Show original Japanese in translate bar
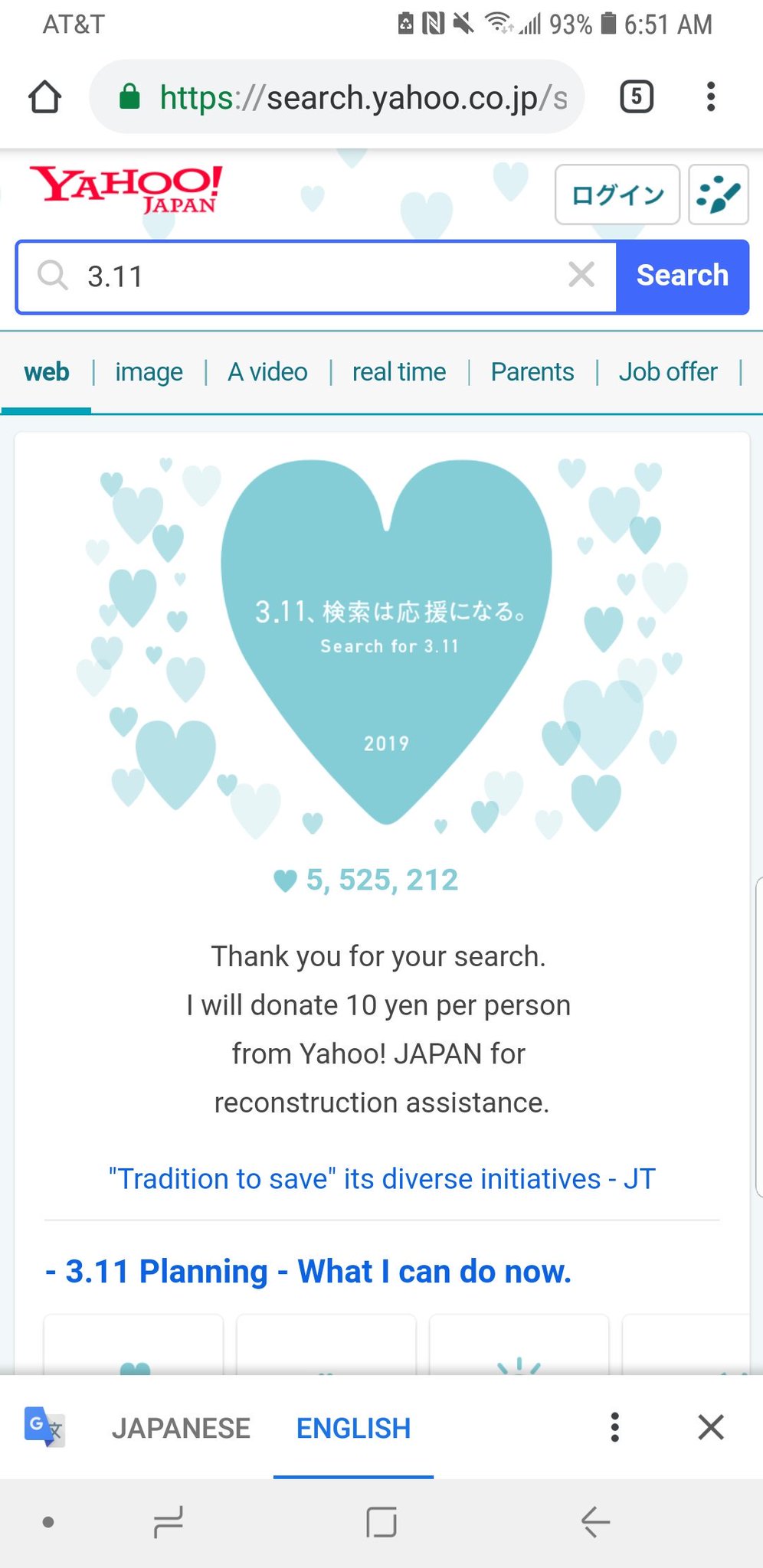Image resolution: width=763 pixels, height=1568 pixels. 181,1429
